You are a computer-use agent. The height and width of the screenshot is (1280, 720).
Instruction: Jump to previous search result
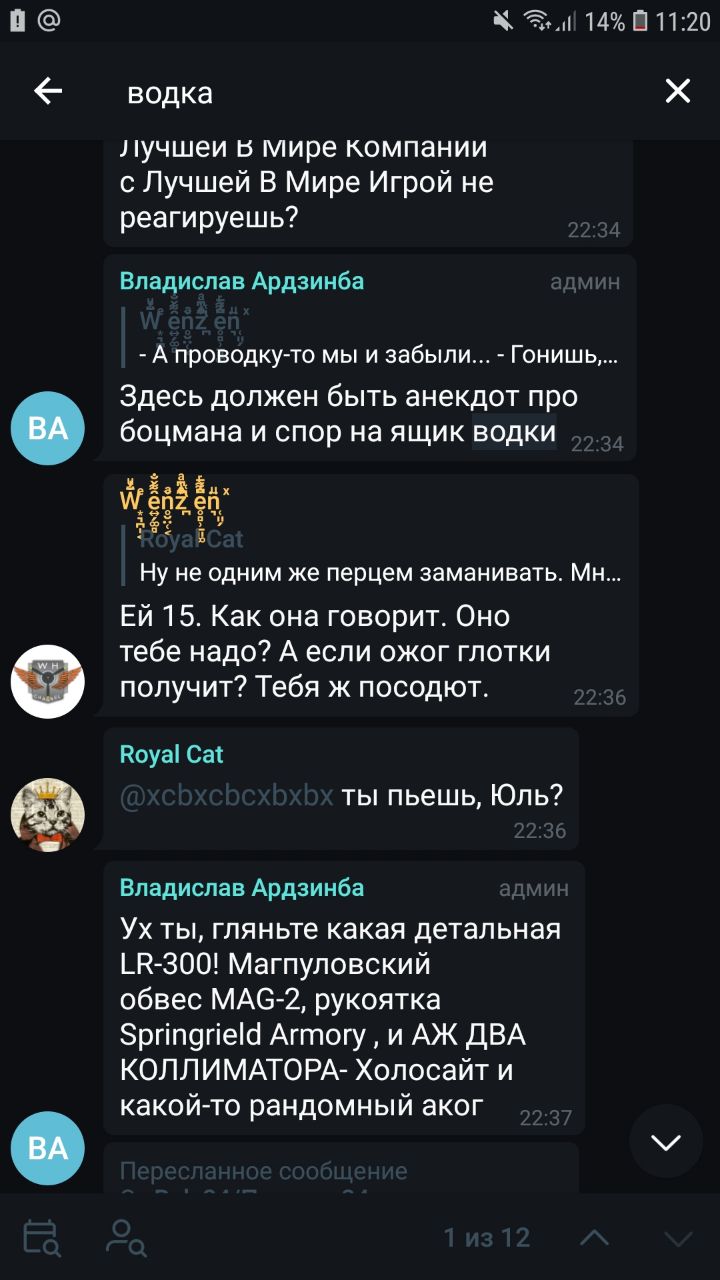pyautogui.click(x=594, y=1237)
